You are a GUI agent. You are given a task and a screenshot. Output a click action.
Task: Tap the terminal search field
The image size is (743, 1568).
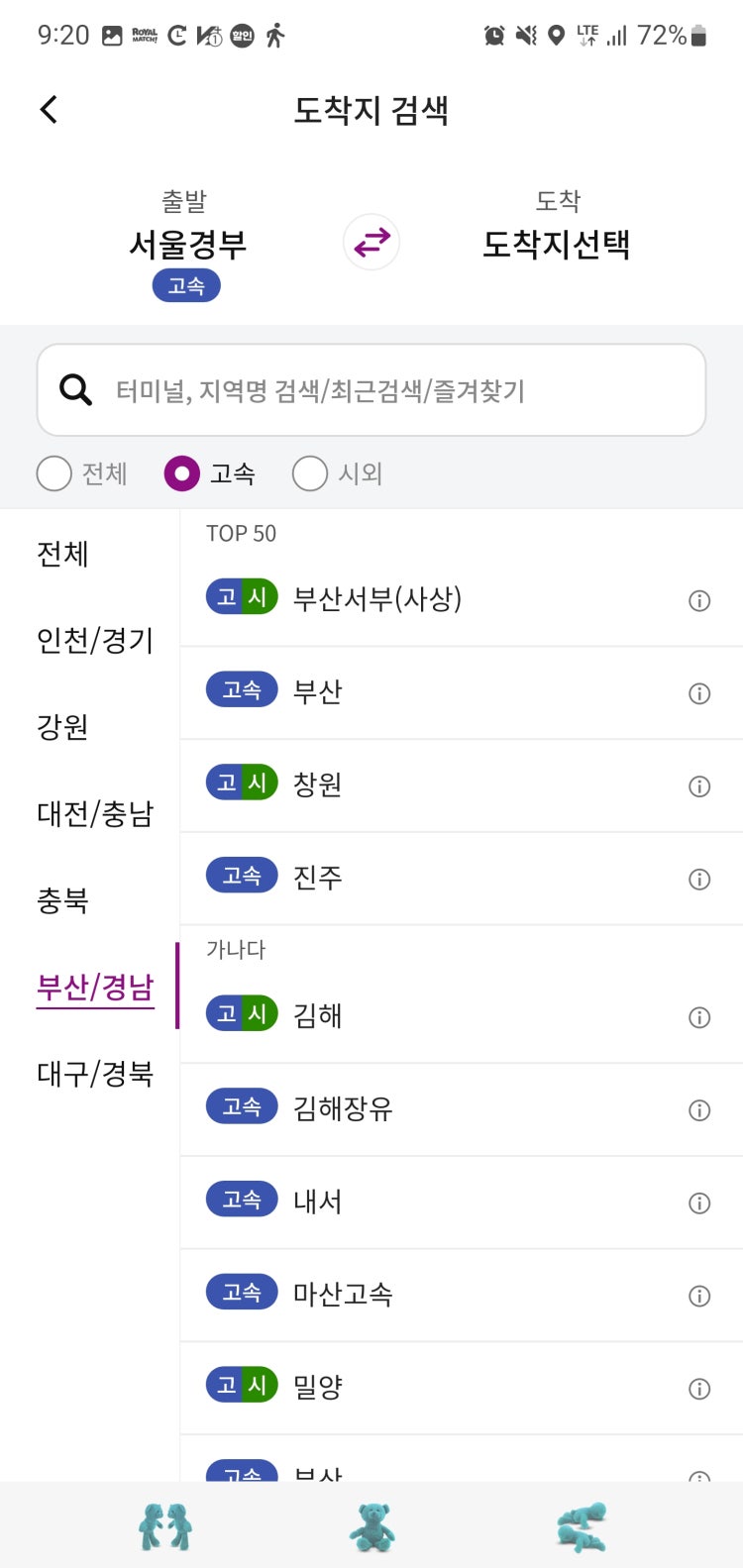371,390
